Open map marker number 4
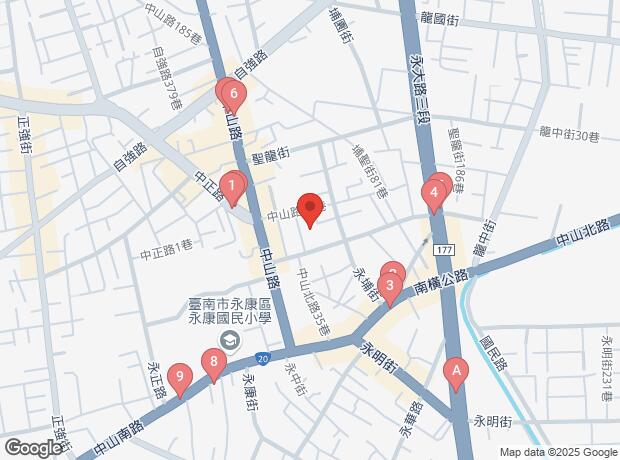This screenshot has height=460, width=620. 434,192
